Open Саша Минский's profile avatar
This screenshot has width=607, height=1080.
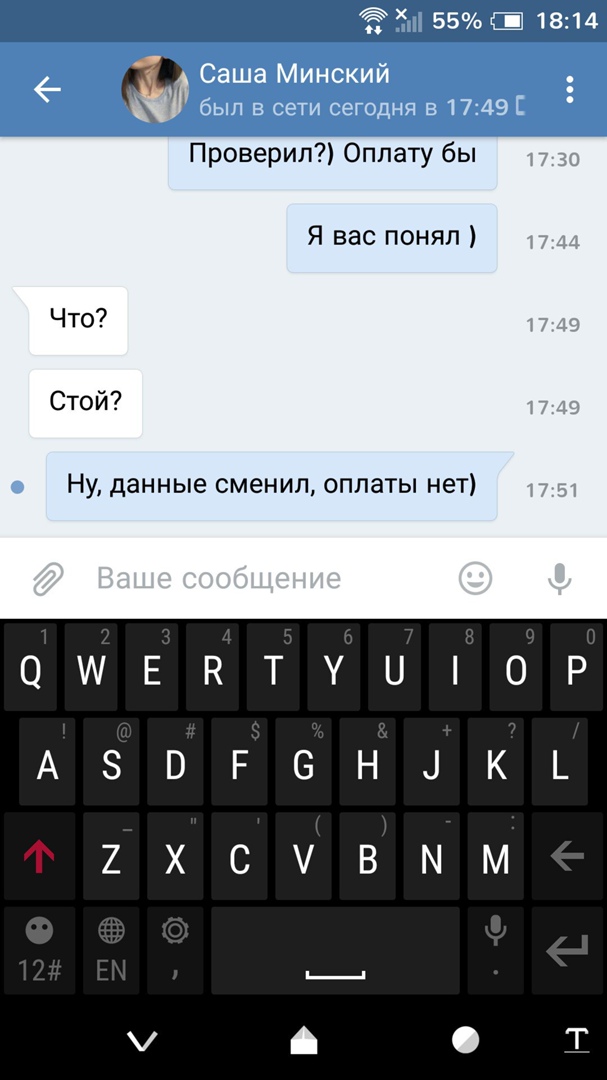155,90
